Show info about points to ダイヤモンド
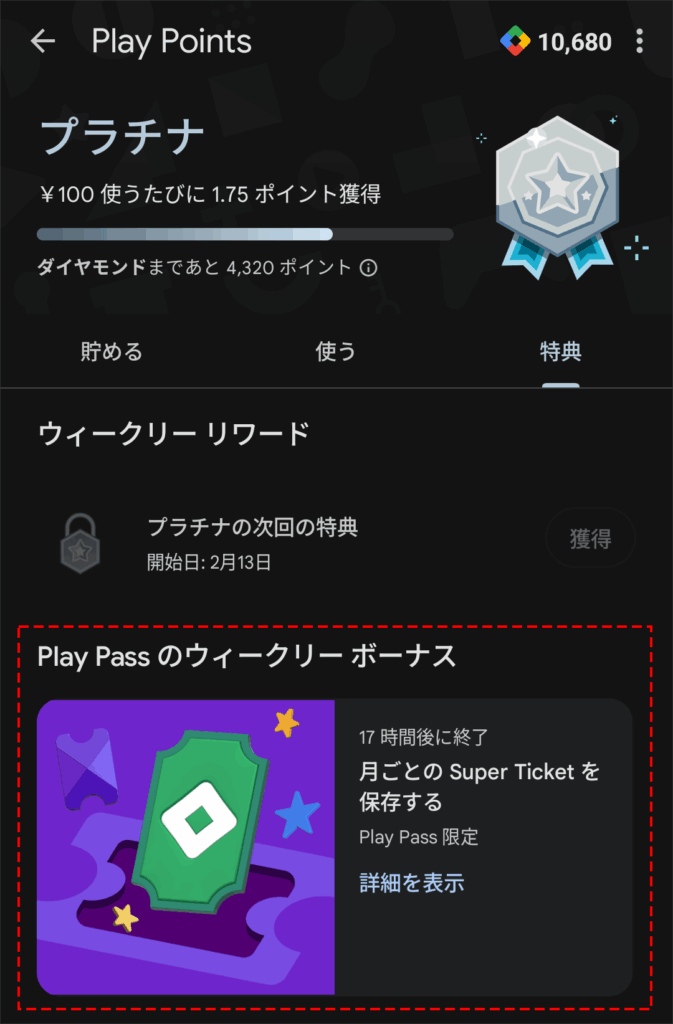The height and width of the screenshot is (1024, 673). coord(368,268)
